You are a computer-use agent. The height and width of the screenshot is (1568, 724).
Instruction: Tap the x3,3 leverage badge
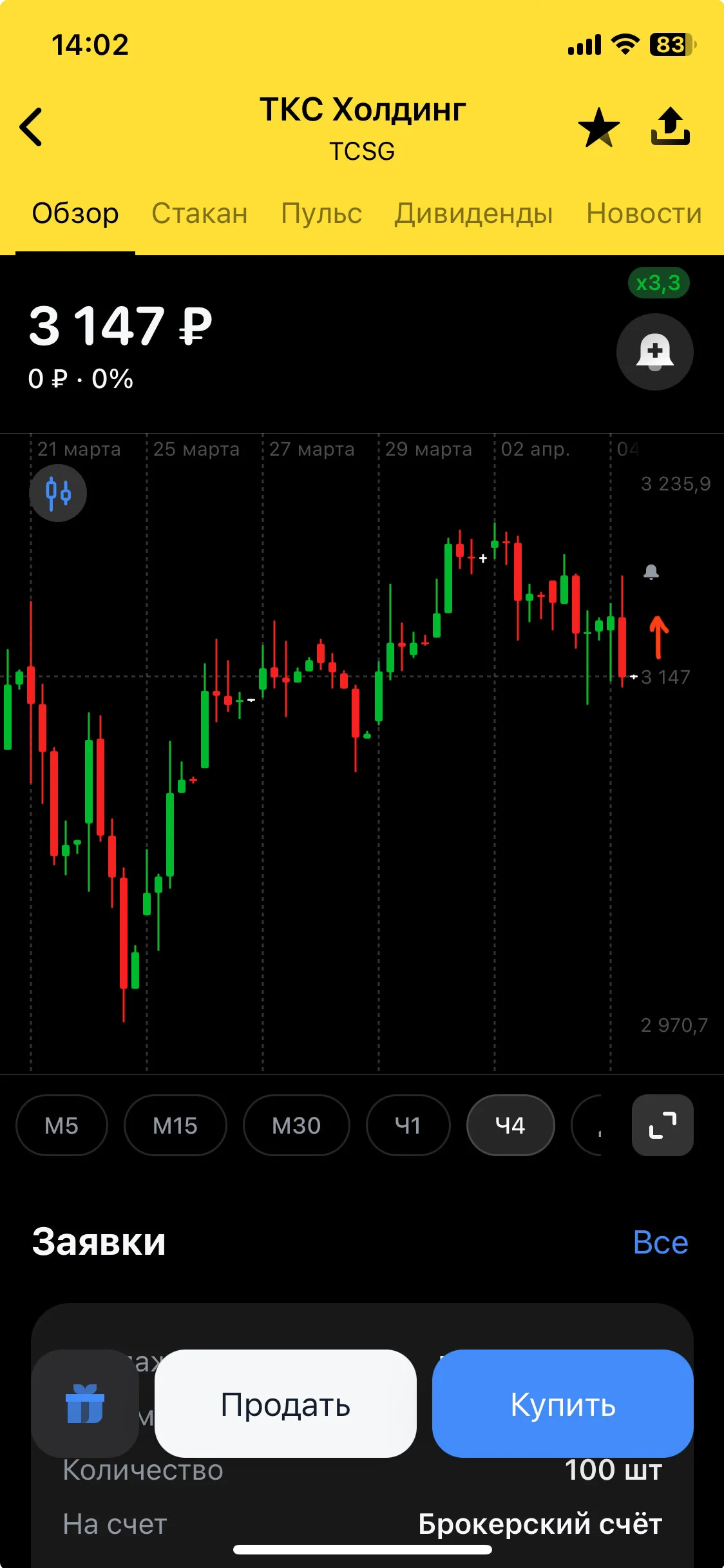point(659,283)
